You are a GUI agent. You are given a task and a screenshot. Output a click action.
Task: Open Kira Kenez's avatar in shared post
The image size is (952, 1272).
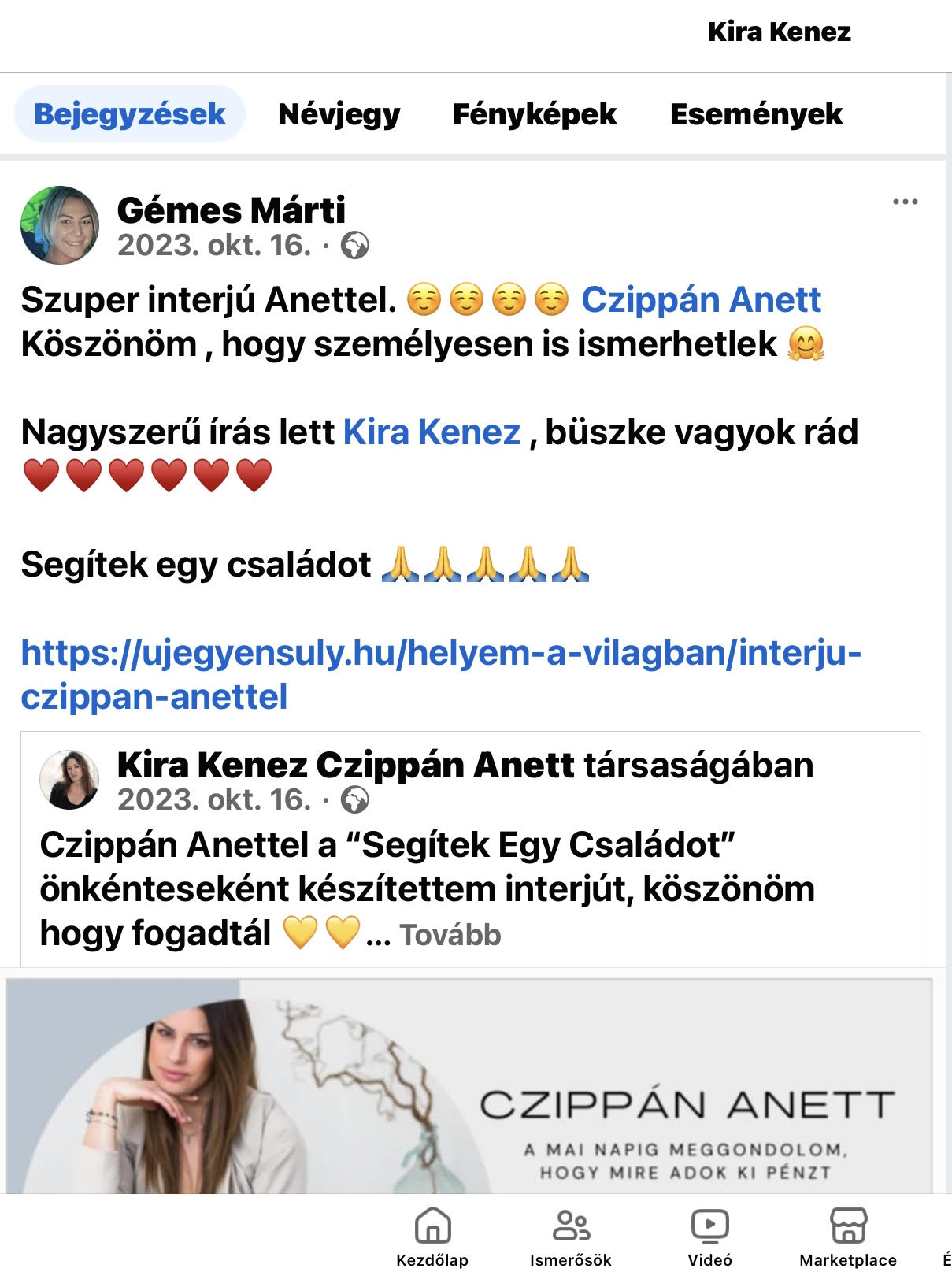pyautogui.click(x=69, y=780)
